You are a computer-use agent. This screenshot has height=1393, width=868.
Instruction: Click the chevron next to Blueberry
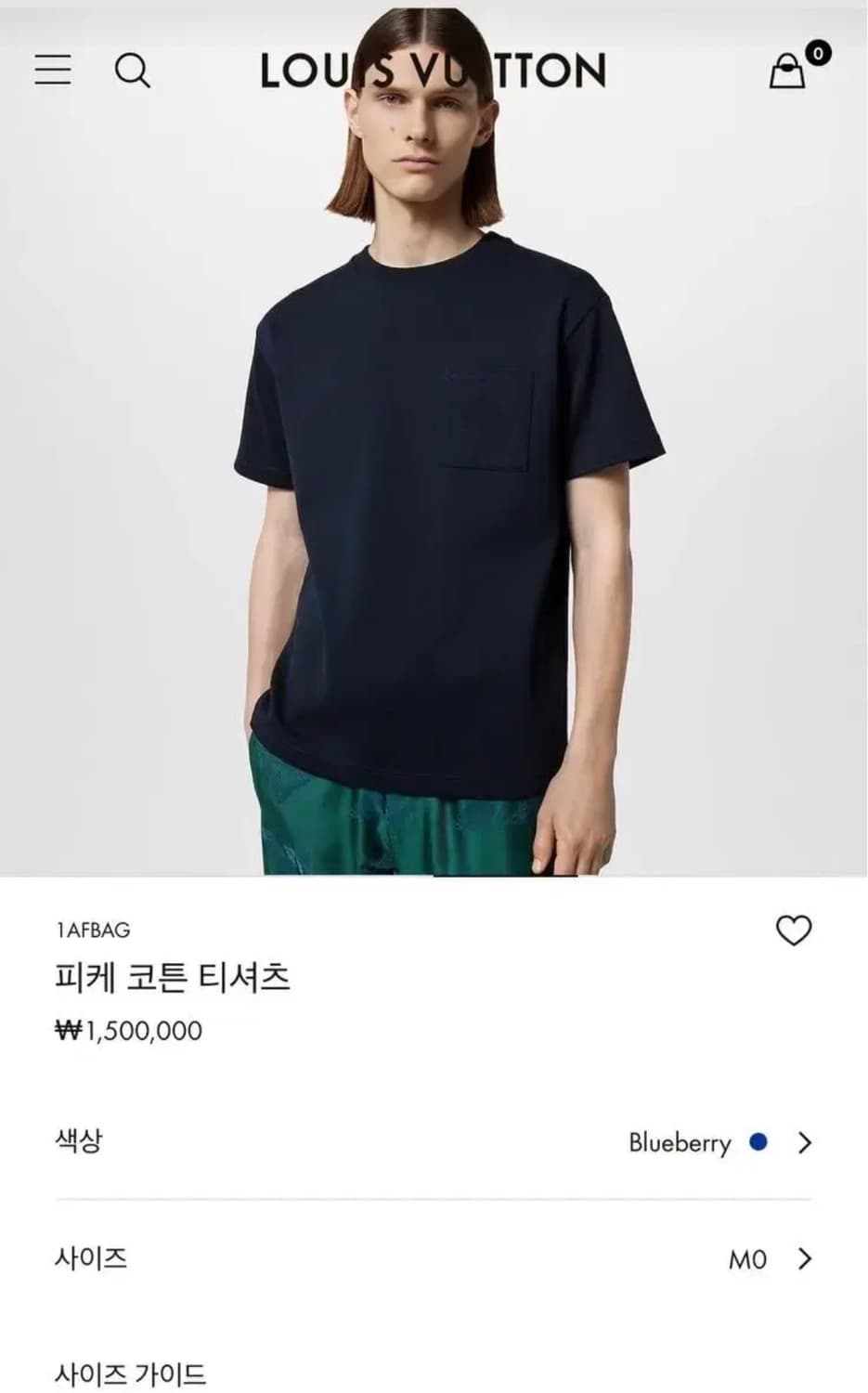pyautogui.click(x=803, y=1143)
